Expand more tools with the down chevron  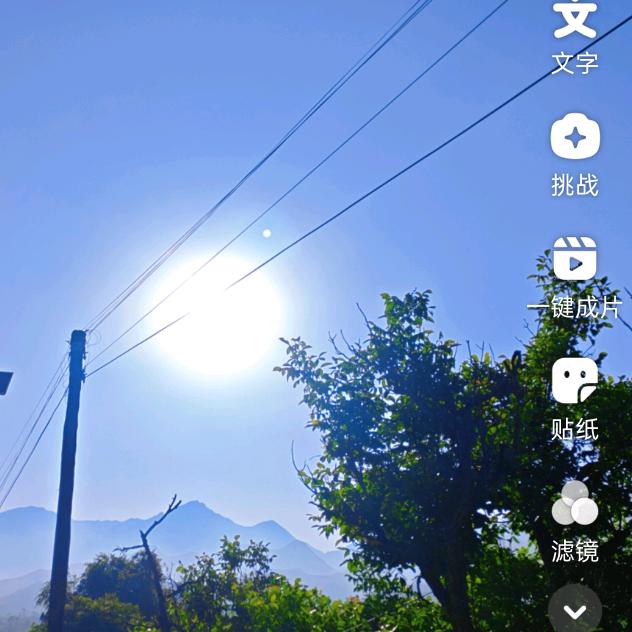pos(575,611)
